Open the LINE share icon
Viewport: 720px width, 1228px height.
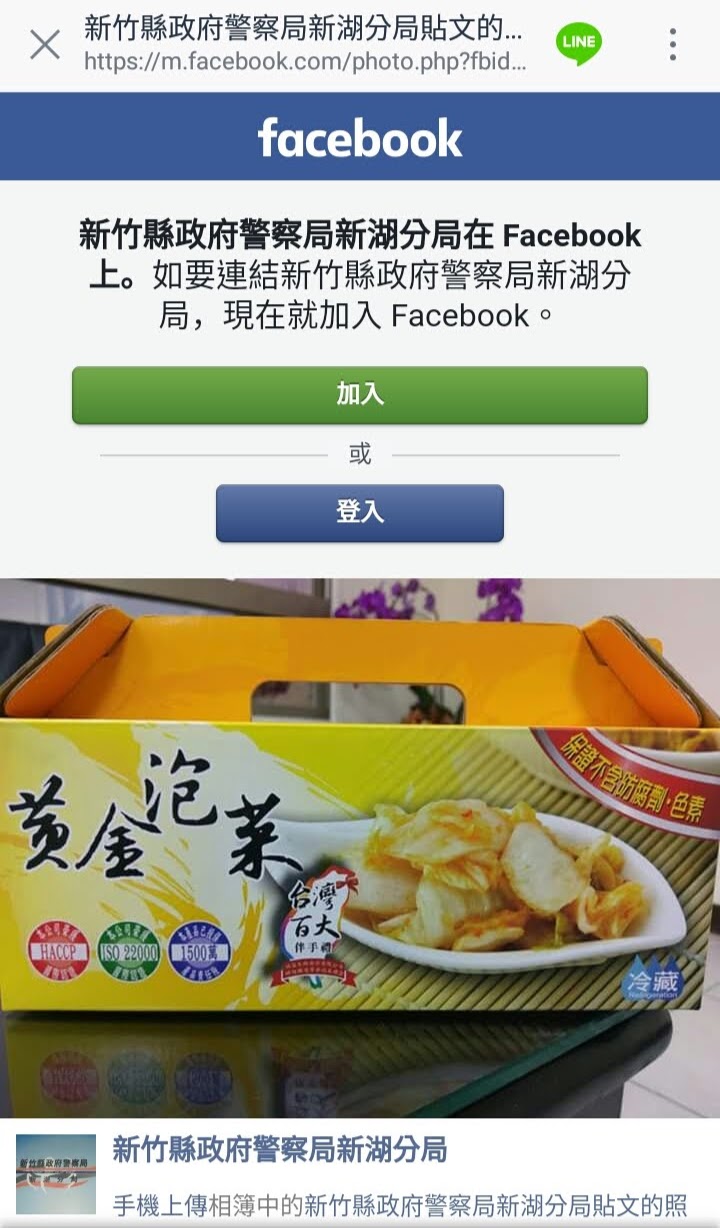(579, 44)
